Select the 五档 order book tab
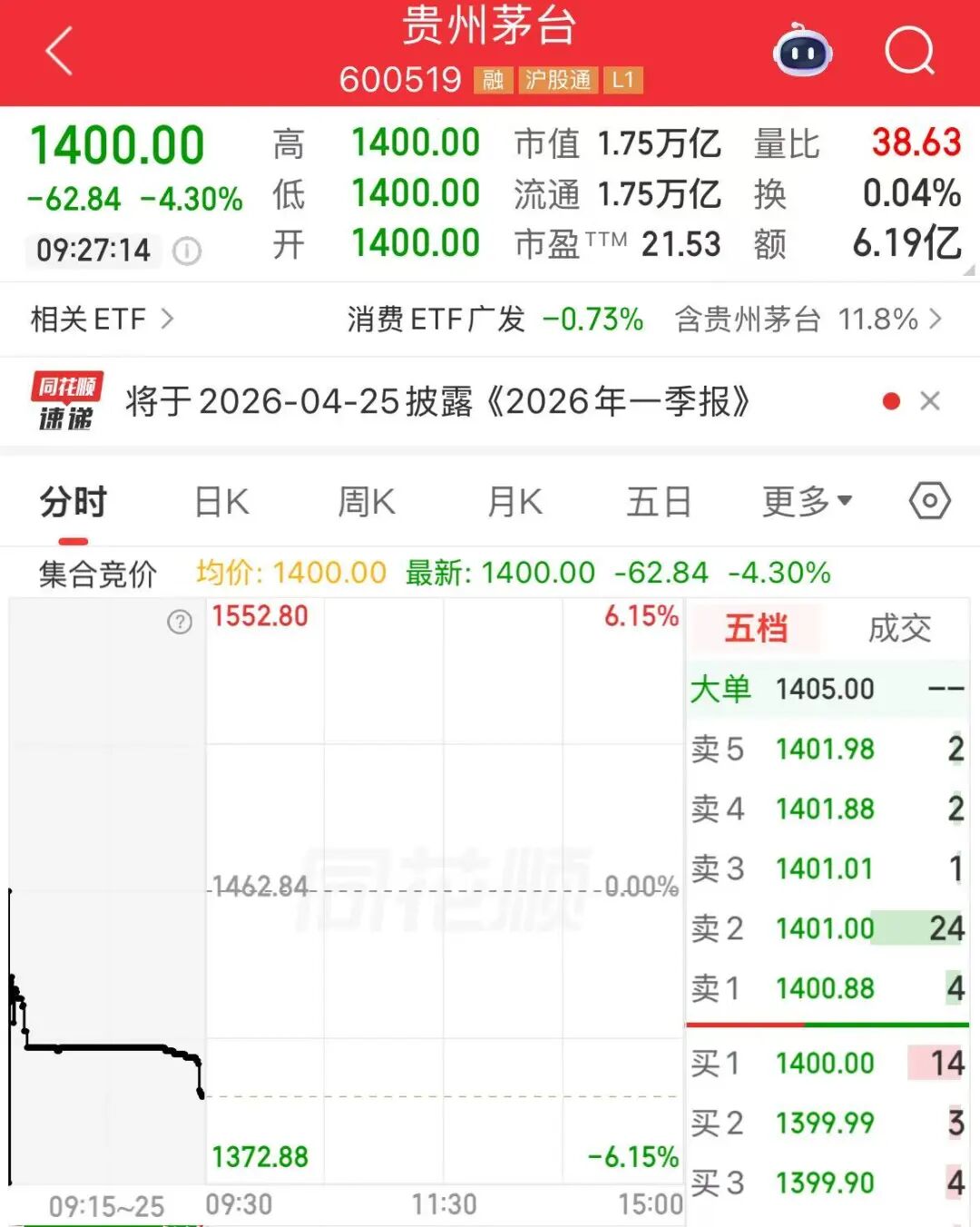This screenshot has height=1227, width=980. pos(756,628)
